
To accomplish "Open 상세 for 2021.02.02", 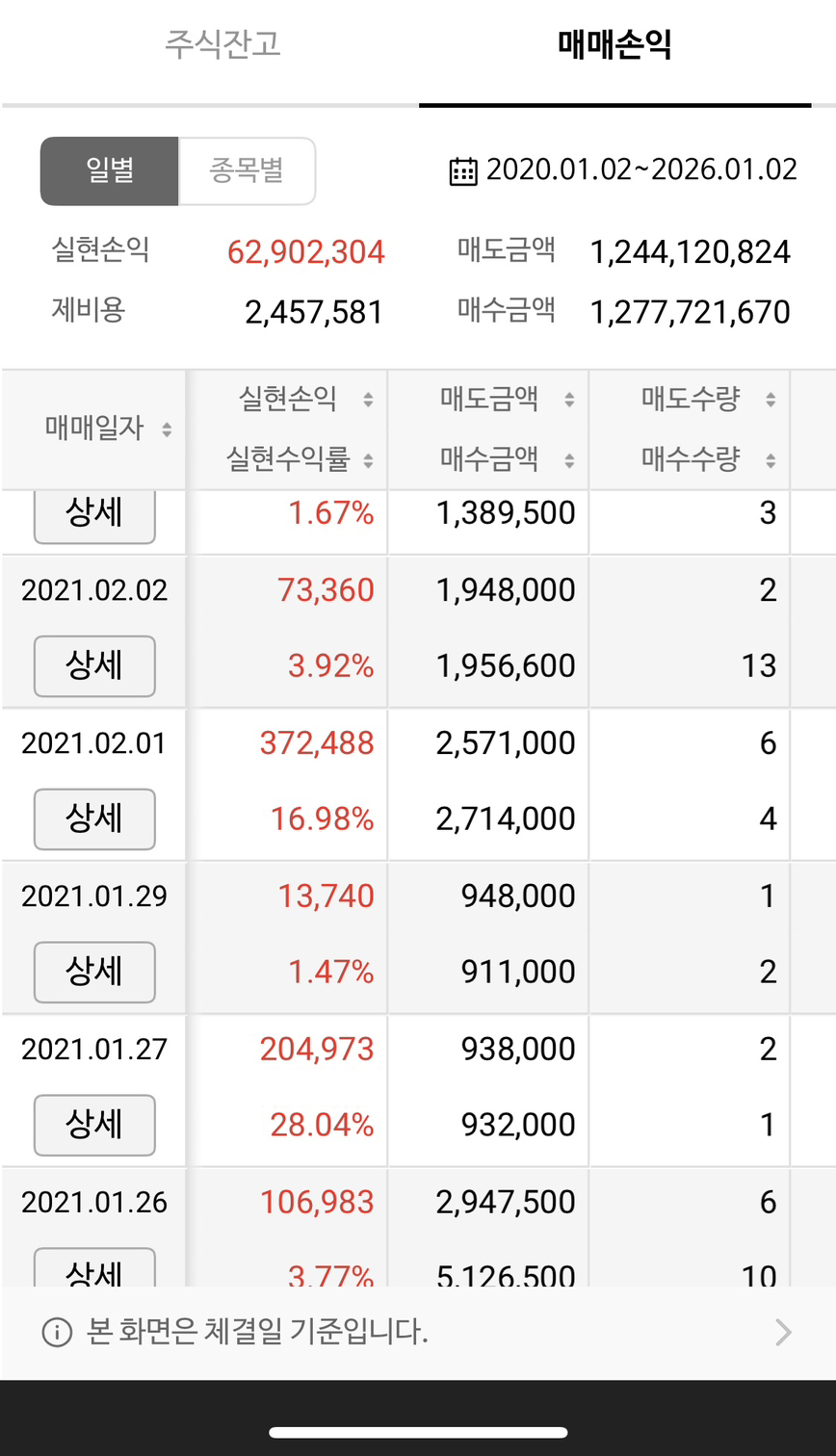I will 93,665.
